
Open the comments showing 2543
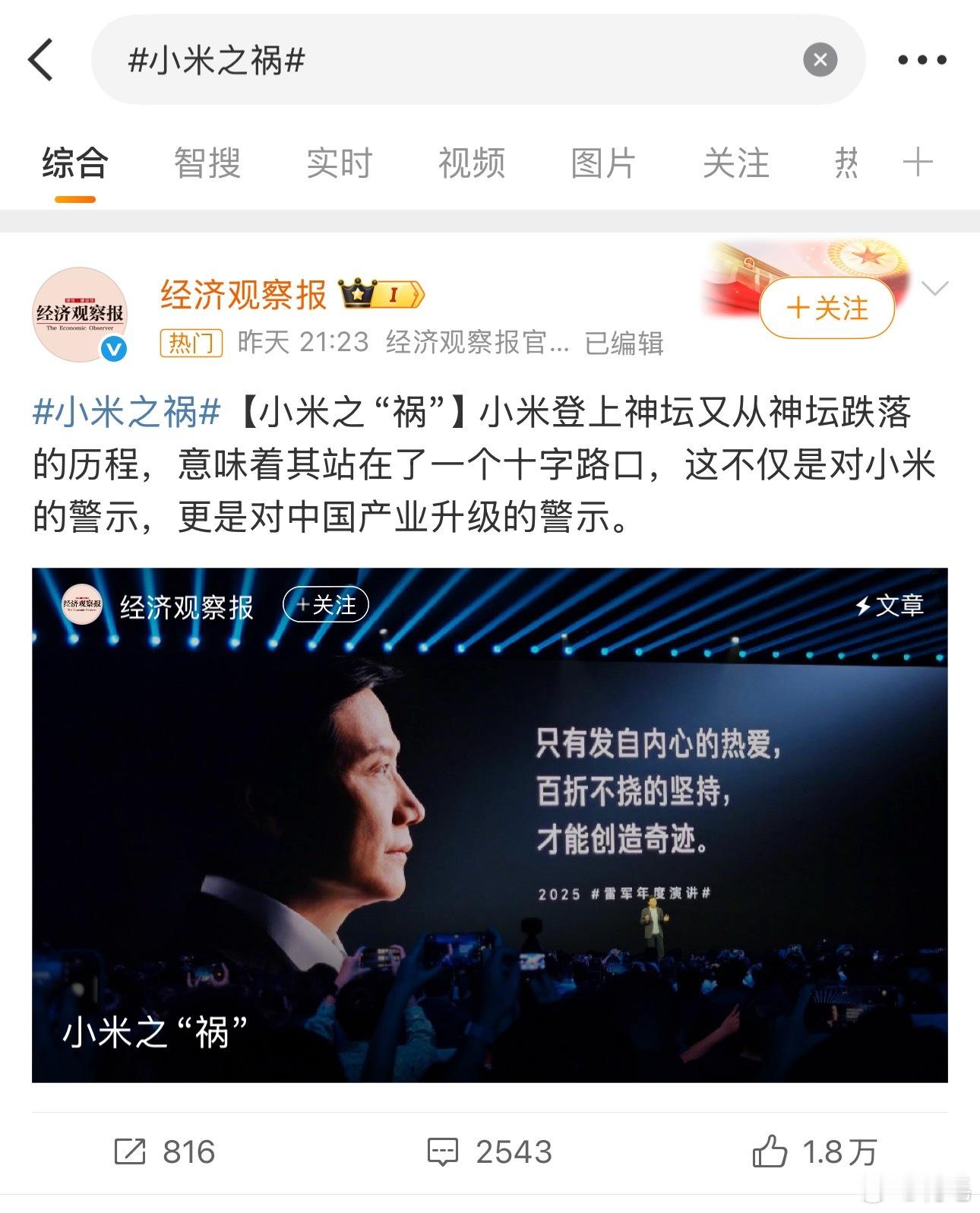coord(489,1152)
